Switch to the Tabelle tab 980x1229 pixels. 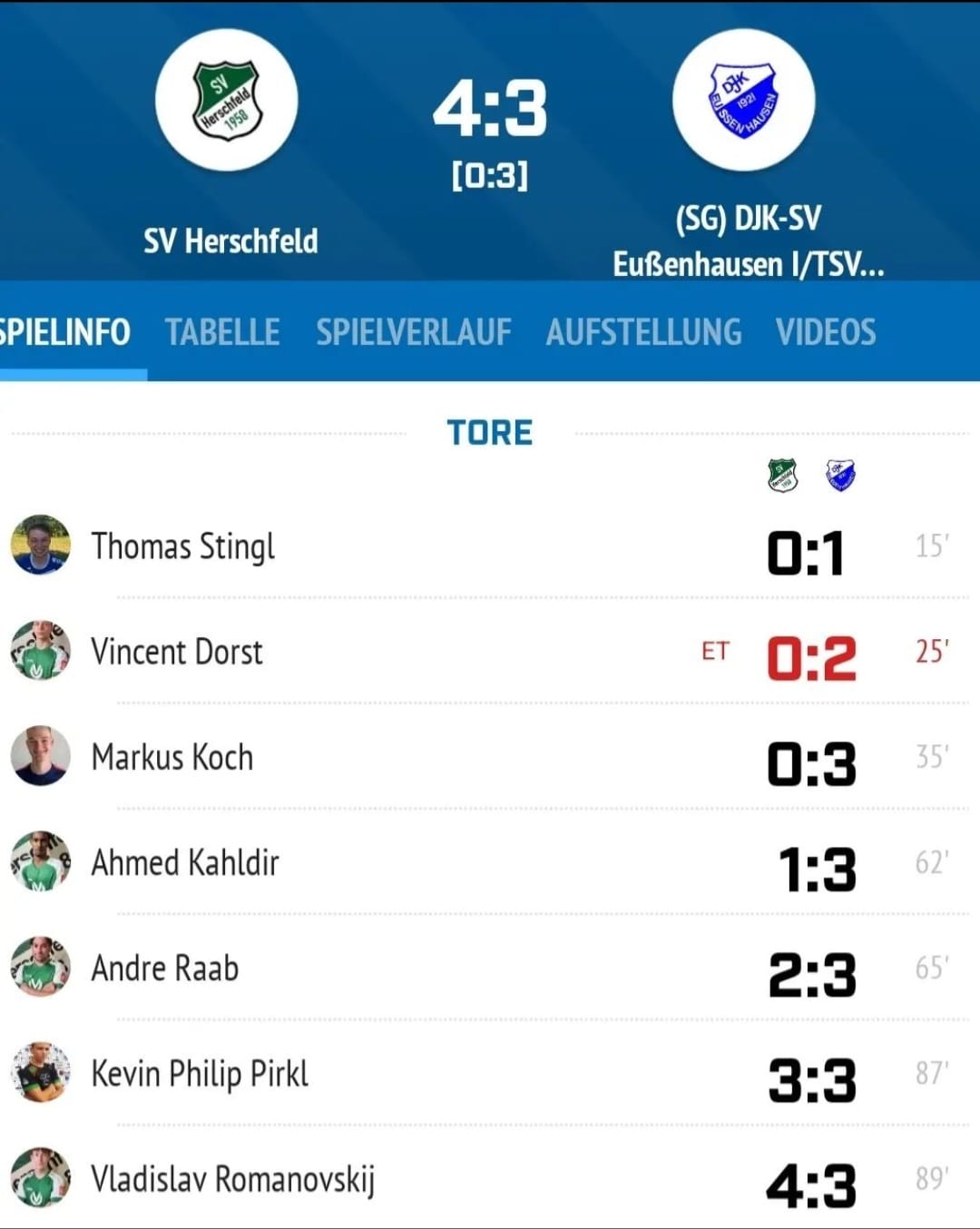[222, 332]
